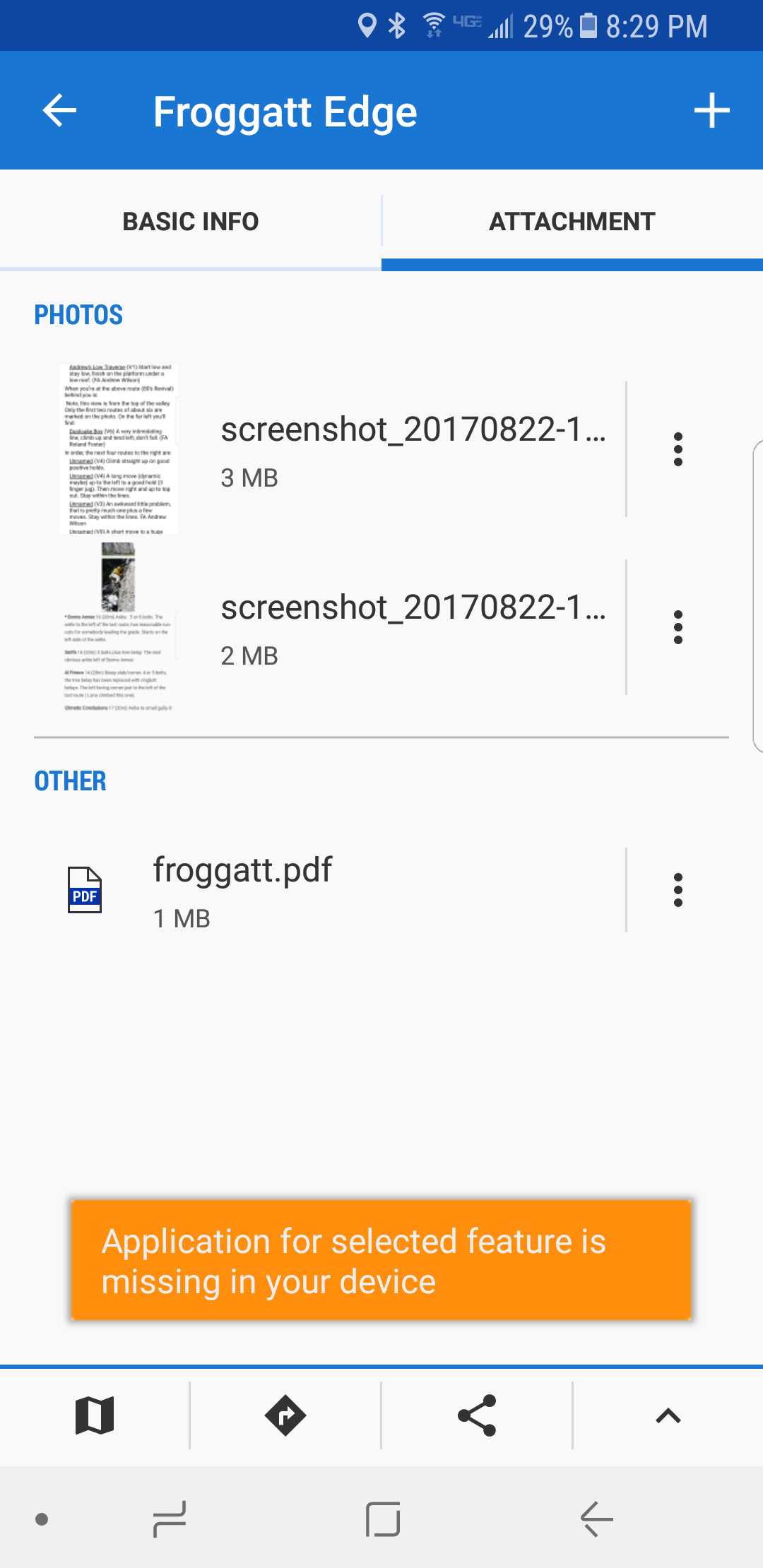Open recent apps from navigation bar
The width and height of the screenshot is (763, 1568).
coord(170,1519)
